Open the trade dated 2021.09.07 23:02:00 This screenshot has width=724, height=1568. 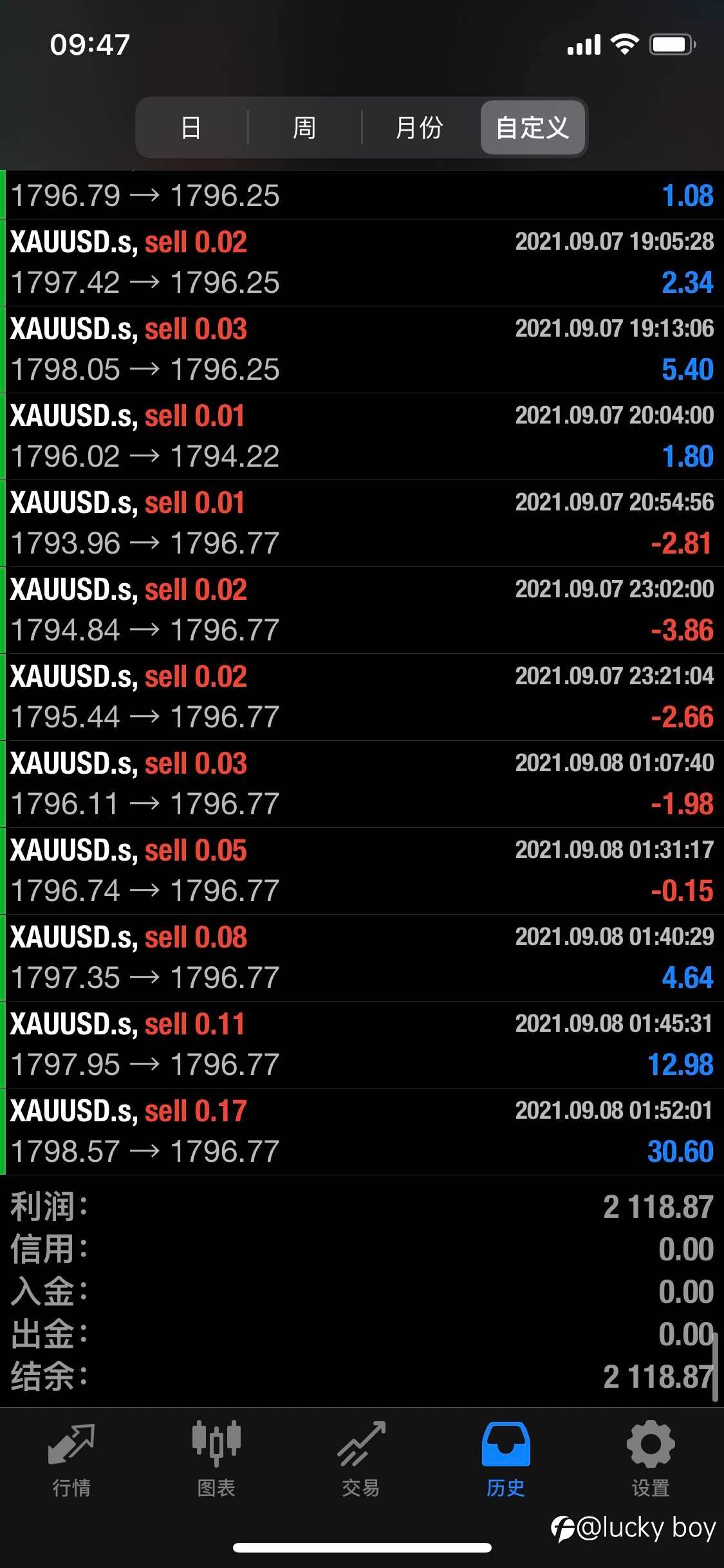point(362,610)
